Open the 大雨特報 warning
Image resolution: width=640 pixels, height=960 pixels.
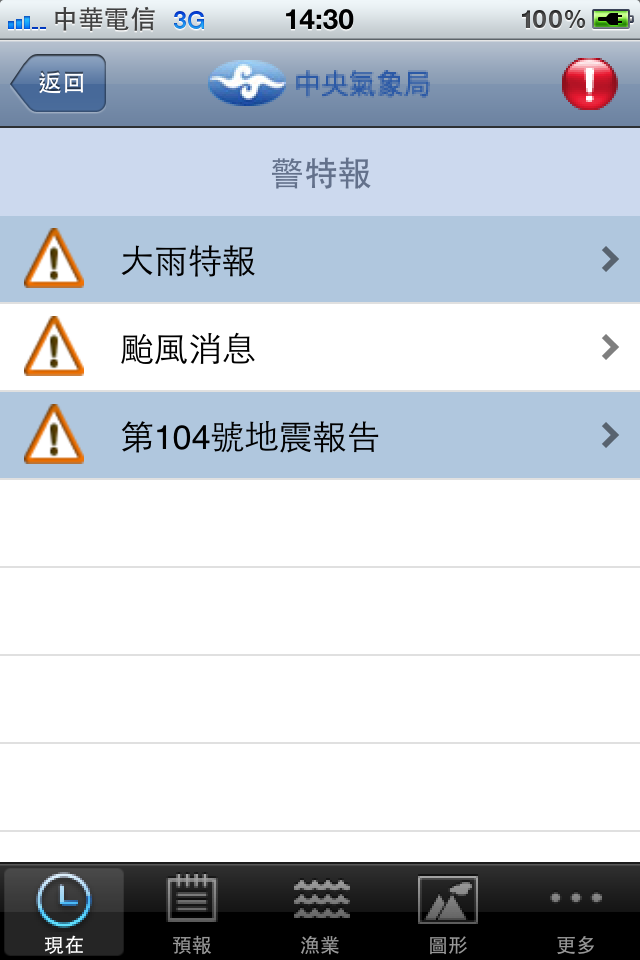point(320,261)
